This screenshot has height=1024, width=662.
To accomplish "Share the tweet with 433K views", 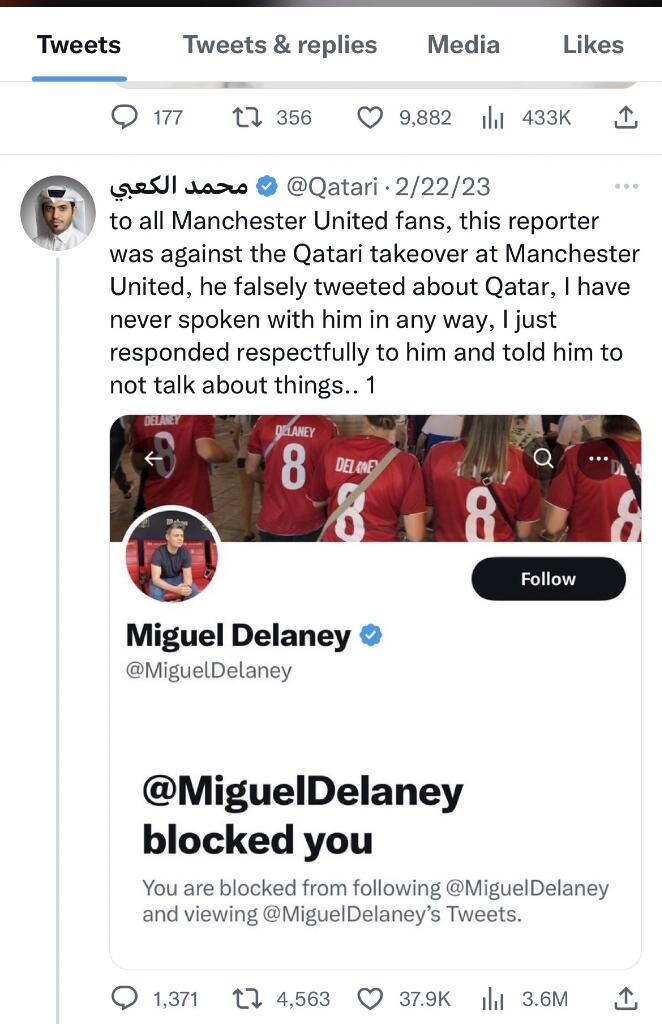I will point(624,118).
